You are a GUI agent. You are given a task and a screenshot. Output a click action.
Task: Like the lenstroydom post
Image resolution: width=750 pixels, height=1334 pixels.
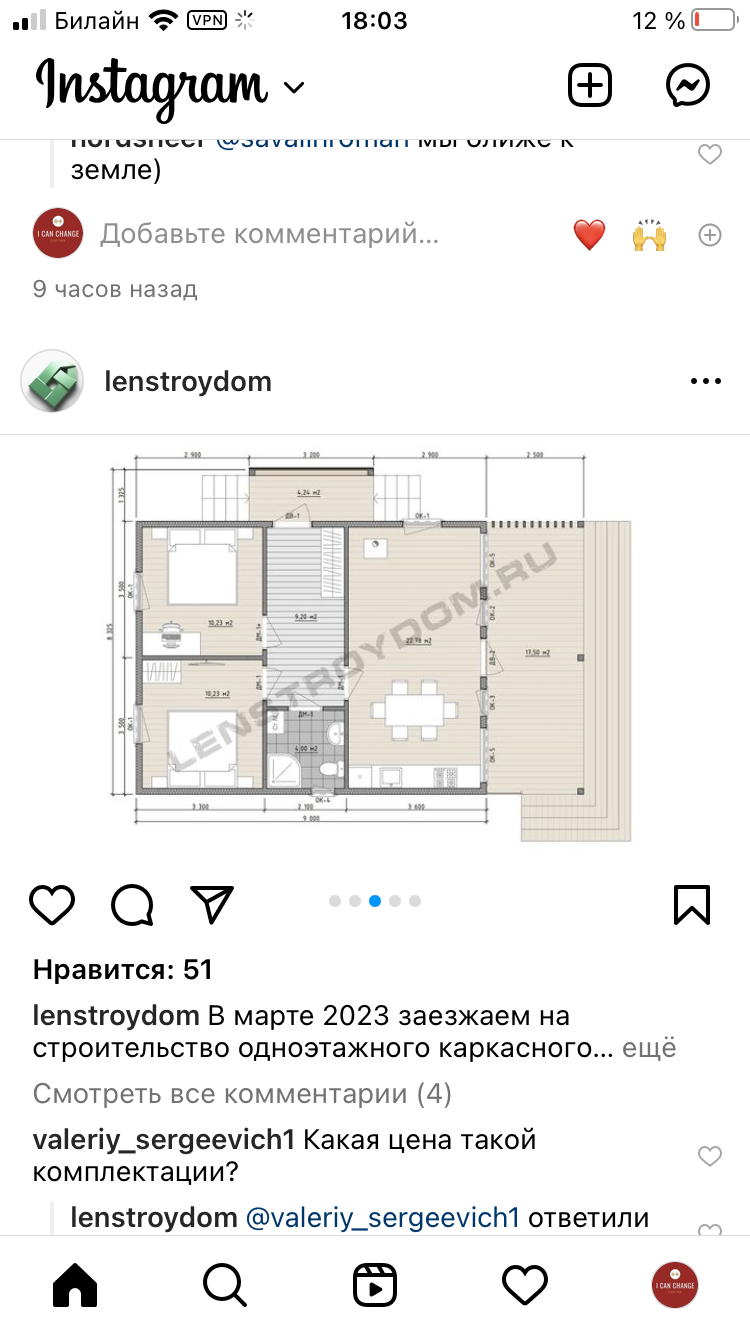click(x=52, y=904)
